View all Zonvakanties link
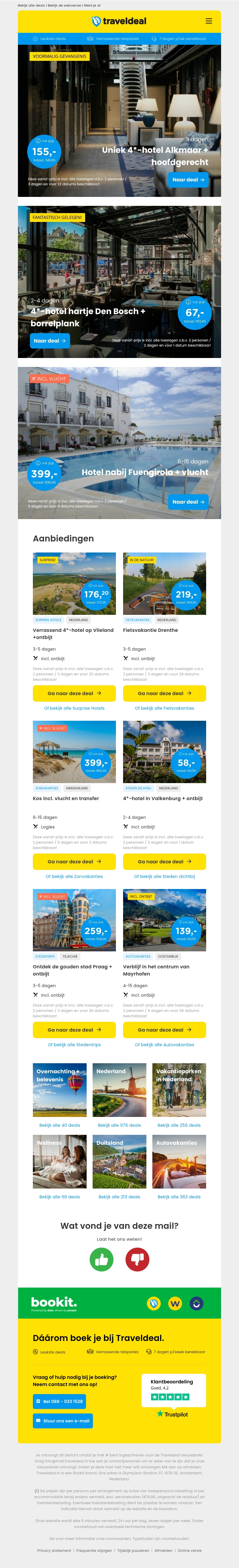Image resolution: width=239 pixels, height=1568 pixels. 74,876
